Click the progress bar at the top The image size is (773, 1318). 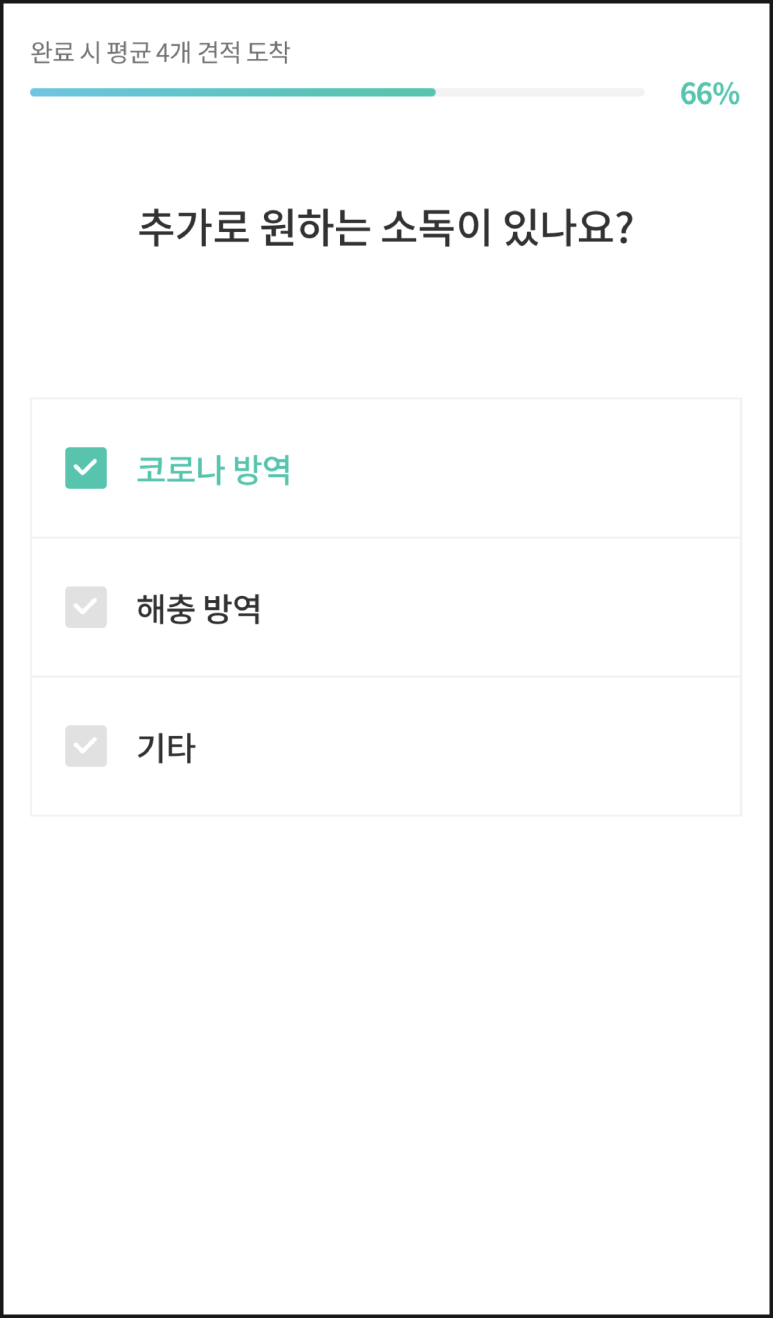(x=336, y=92)
